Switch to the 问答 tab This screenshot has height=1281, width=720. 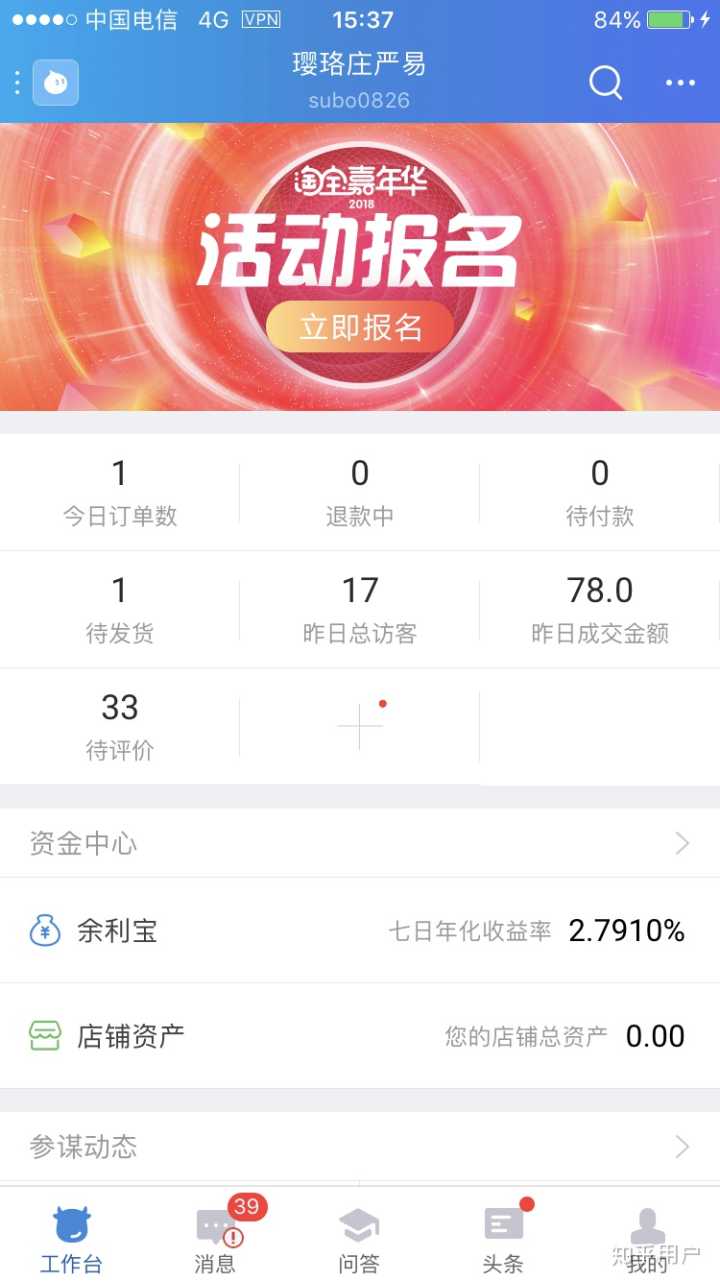click(x=359, y=1238)
